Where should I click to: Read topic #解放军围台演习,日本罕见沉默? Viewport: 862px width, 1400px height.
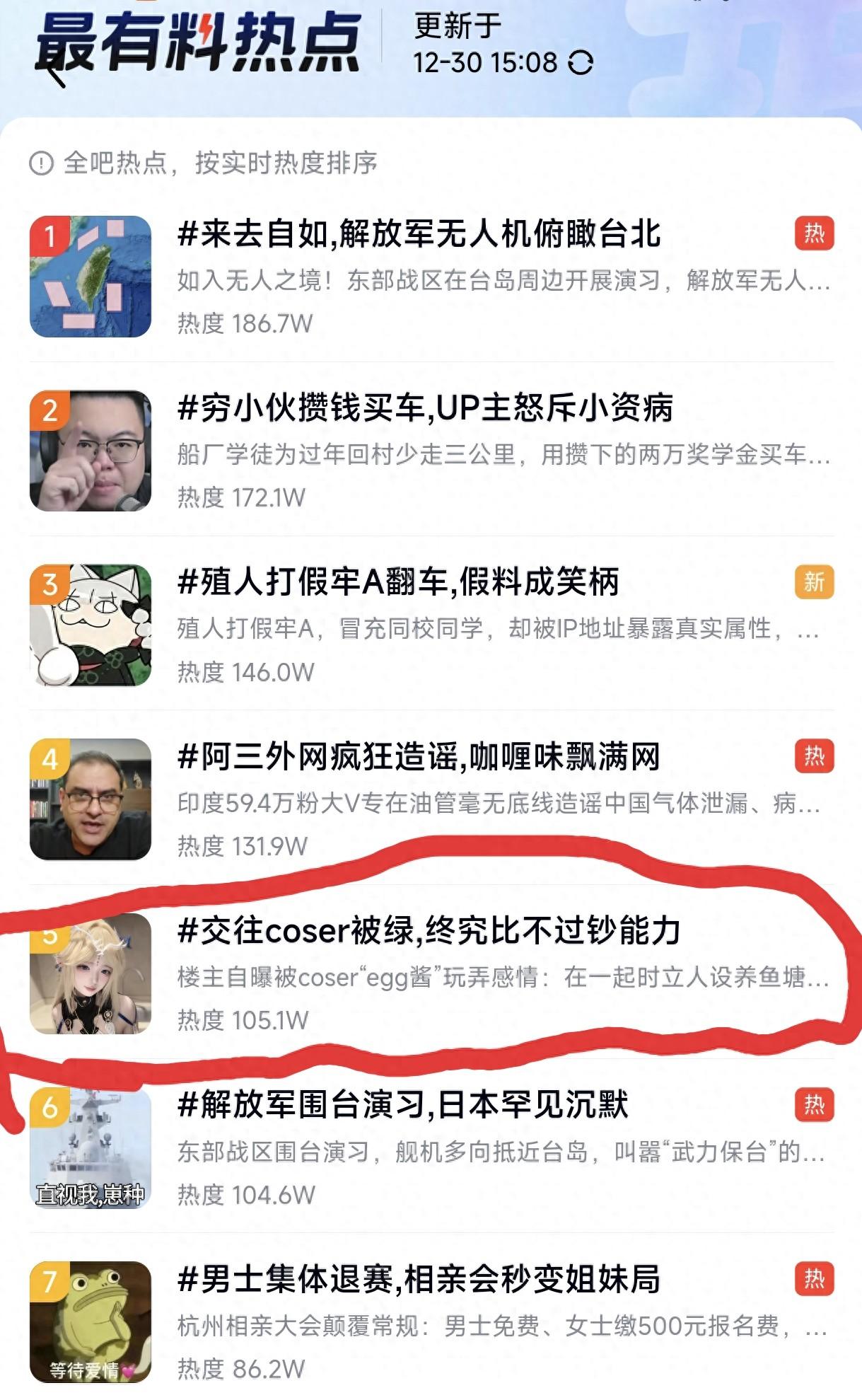(x=403, y=1104)
